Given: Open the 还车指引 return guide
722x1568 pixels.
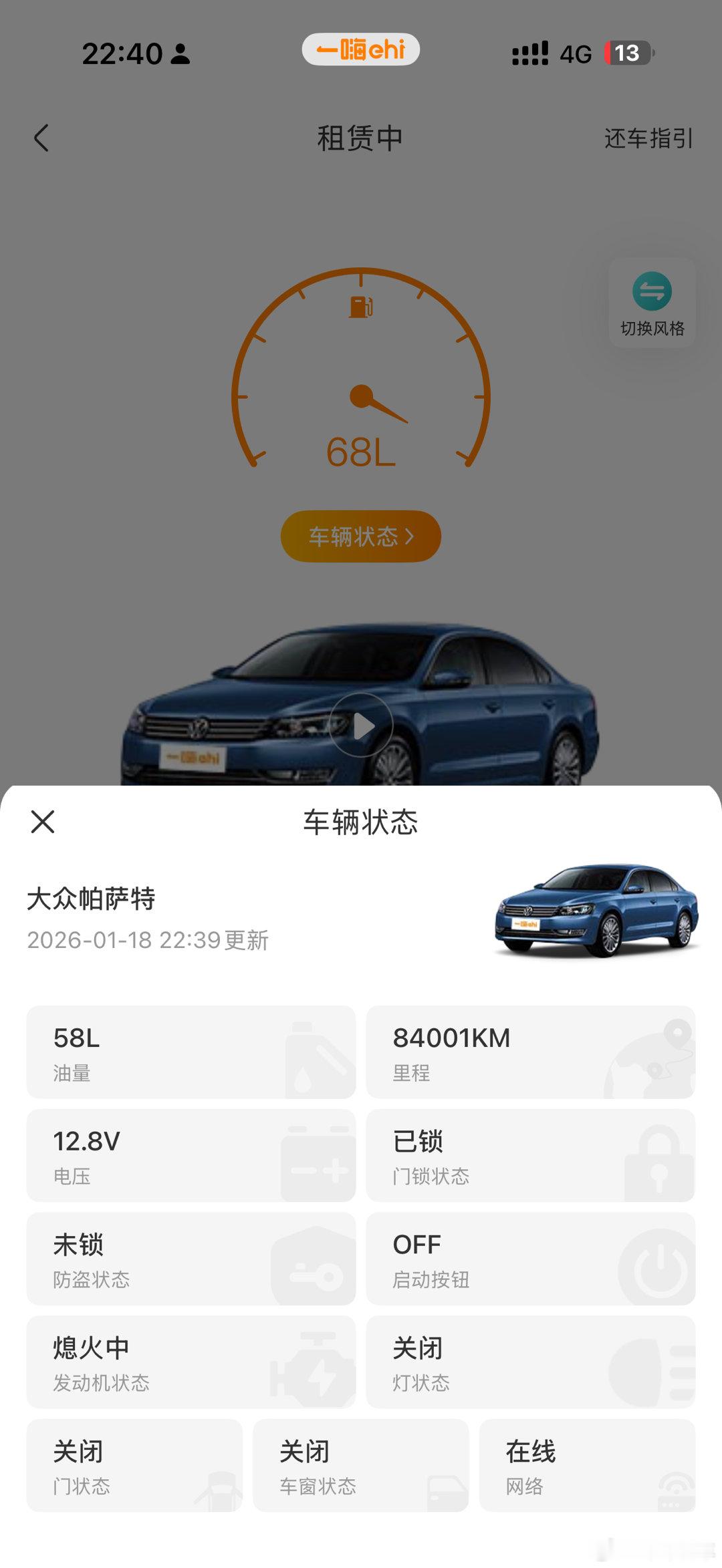Looking at the screenshot, I should click(648, 138).
